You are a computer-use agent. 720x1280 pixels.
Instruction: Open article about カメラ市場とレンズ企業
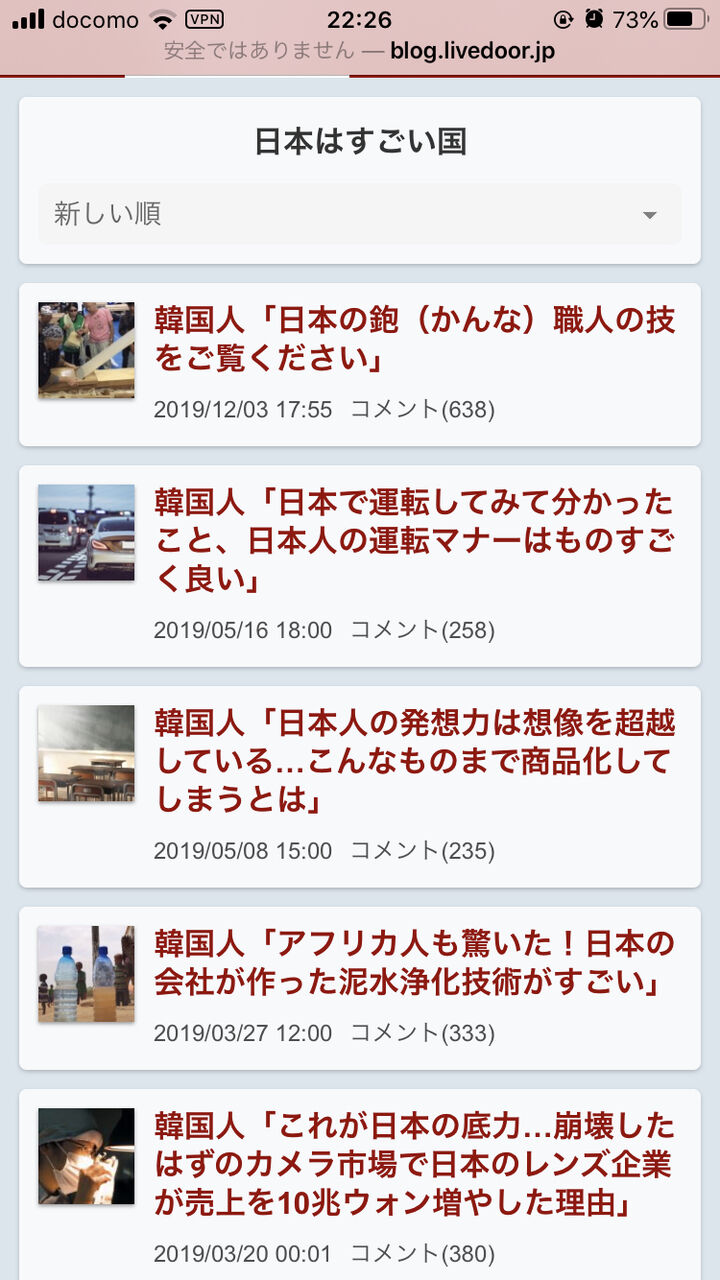click(414, 1165)
